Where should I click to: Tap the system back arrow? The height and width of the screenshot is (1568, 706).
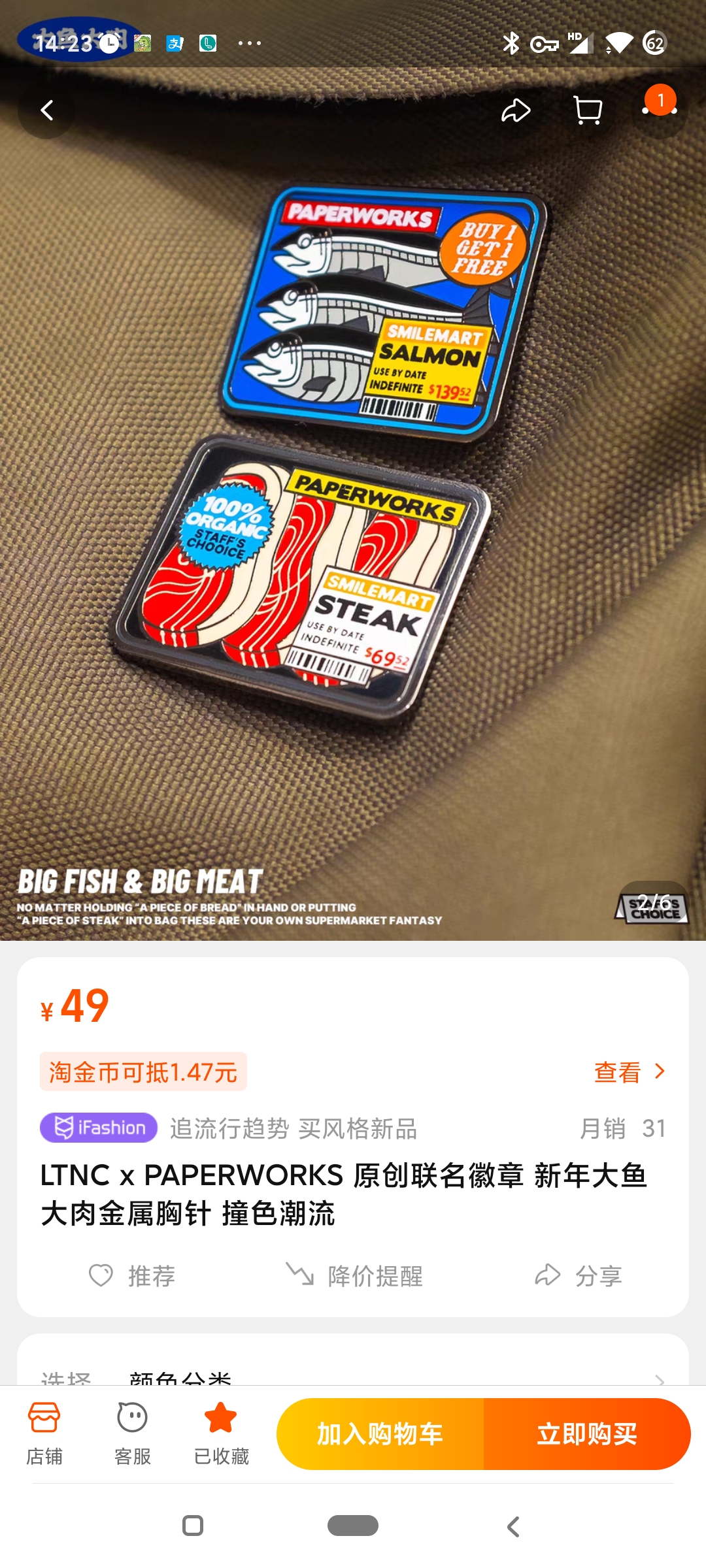click(513, 1526)
